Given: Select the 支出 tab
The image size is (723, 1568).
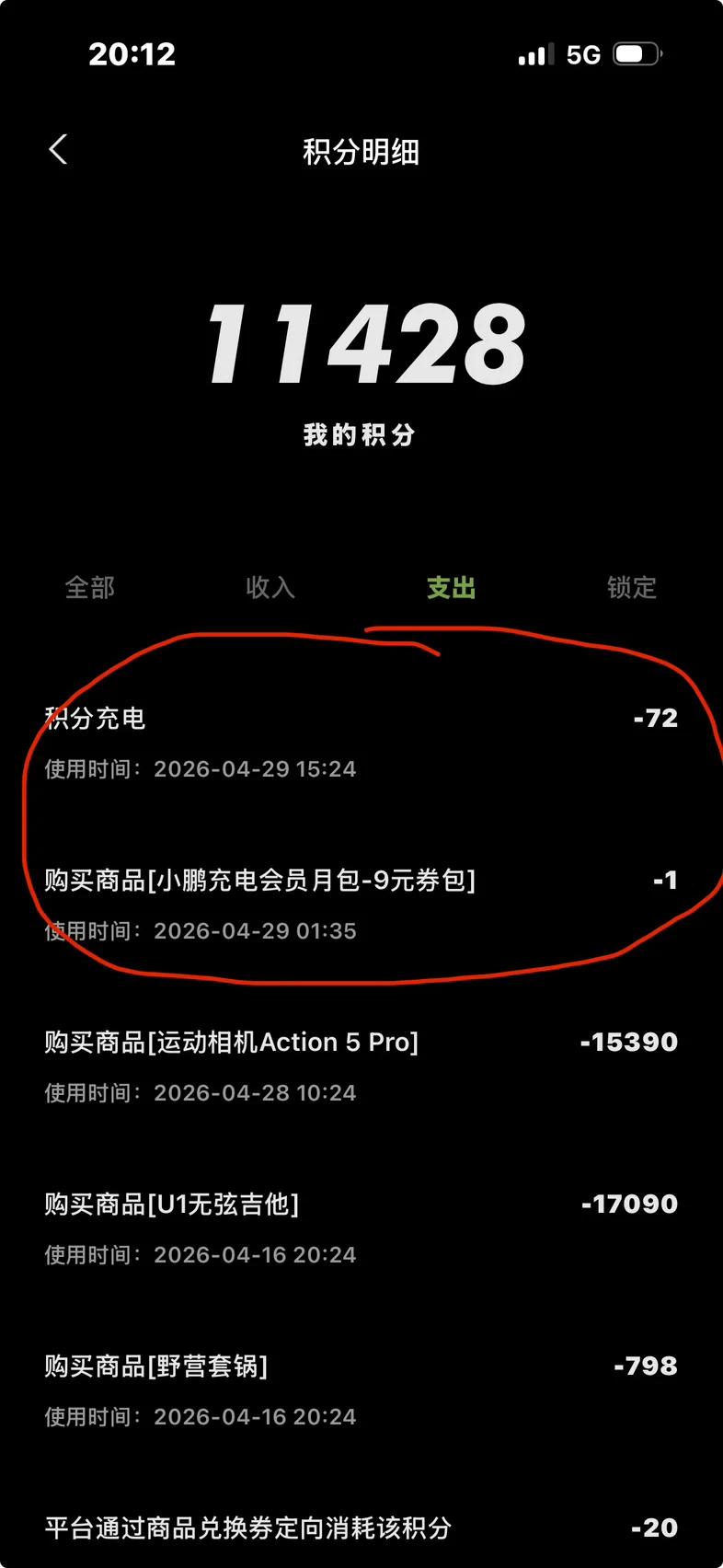Looking at the screenshot, I should [x=451, y=587].
